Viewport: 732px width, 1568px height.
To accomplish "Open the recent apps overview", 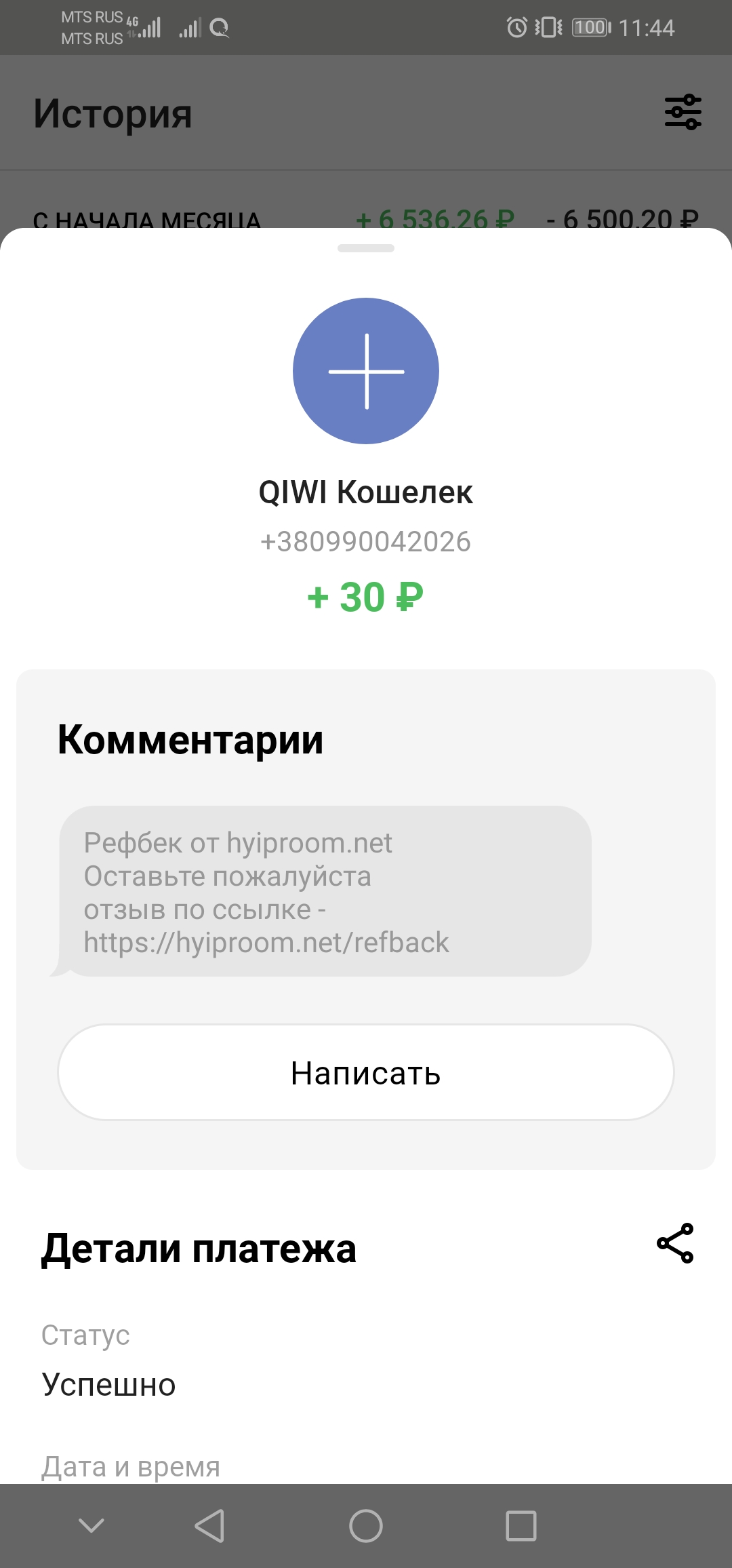I will coord(521,1526).
